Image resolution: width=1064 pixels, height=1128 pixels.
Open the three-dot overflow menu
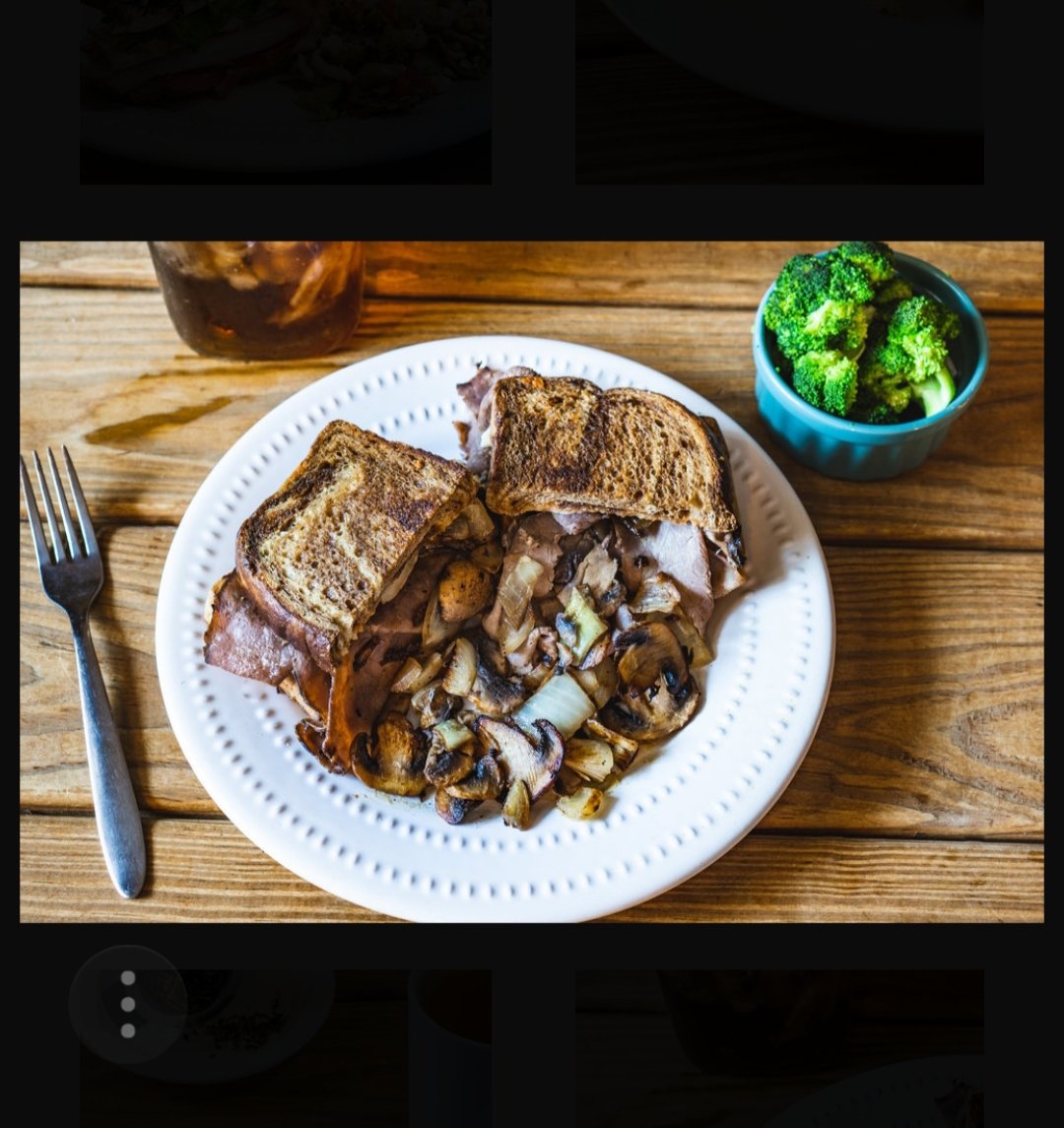(x=128, y=1004)
